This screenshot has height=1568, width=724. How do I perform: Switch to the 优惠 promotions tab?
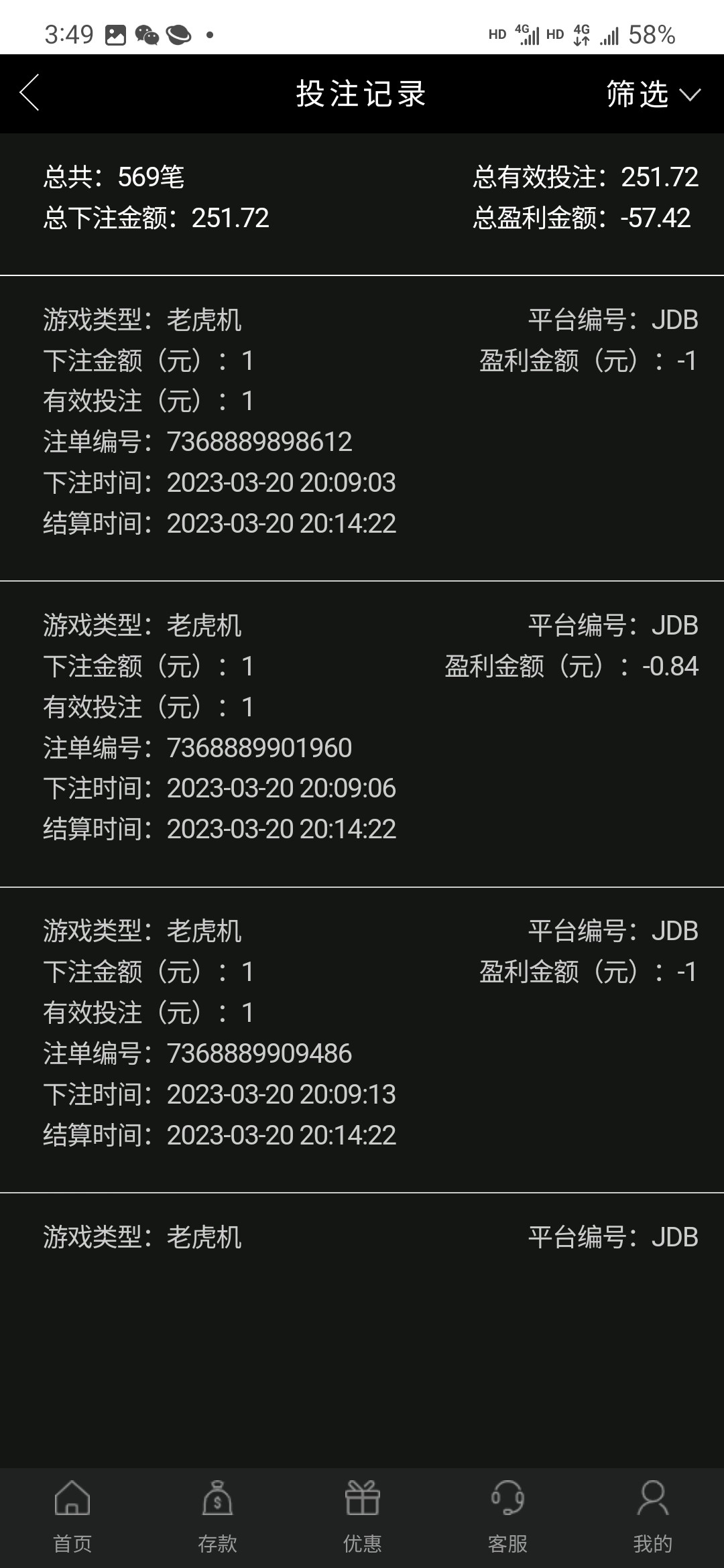362,1517
